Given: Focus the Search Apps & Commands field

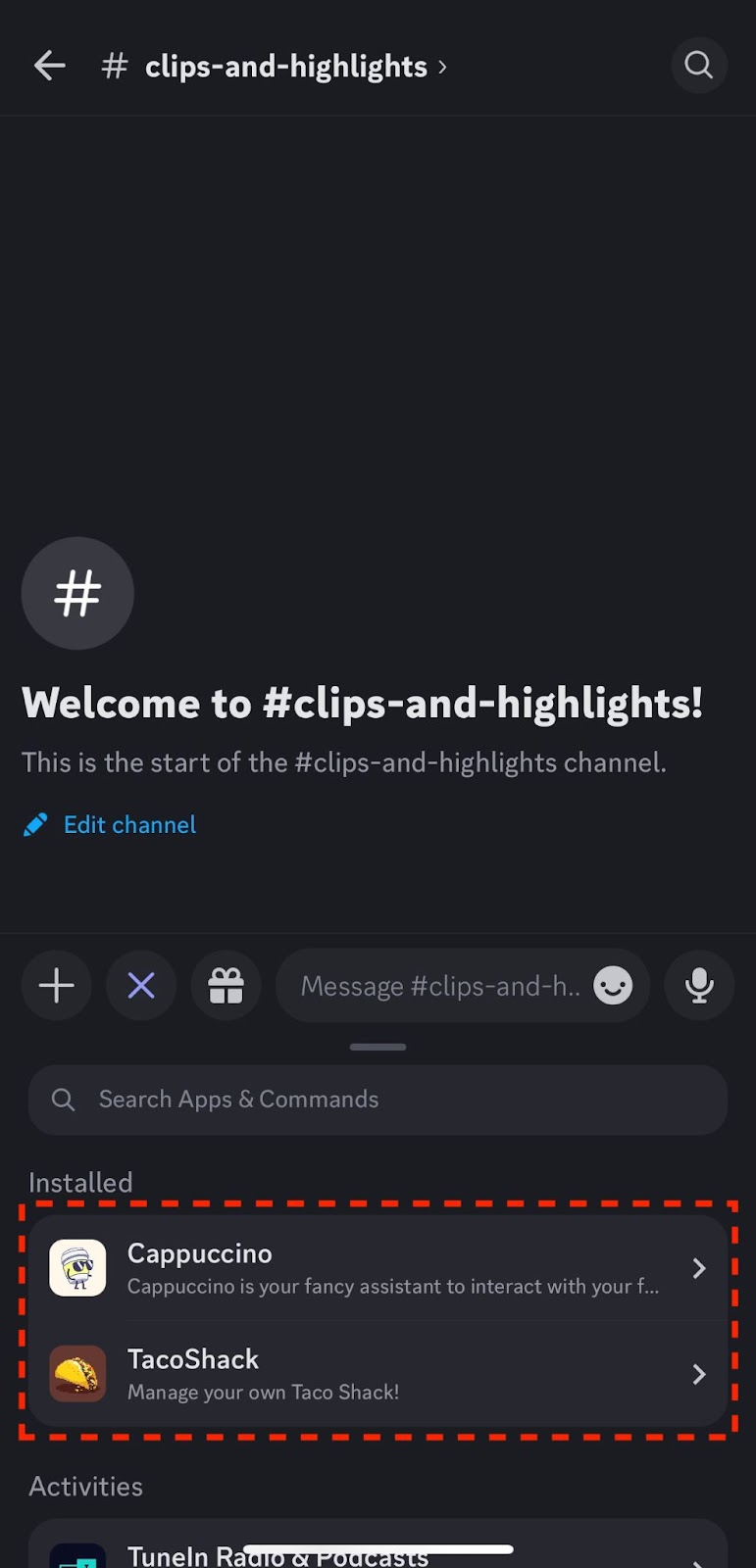Looking at the screenshot, I should click(x=378, y=1099).
